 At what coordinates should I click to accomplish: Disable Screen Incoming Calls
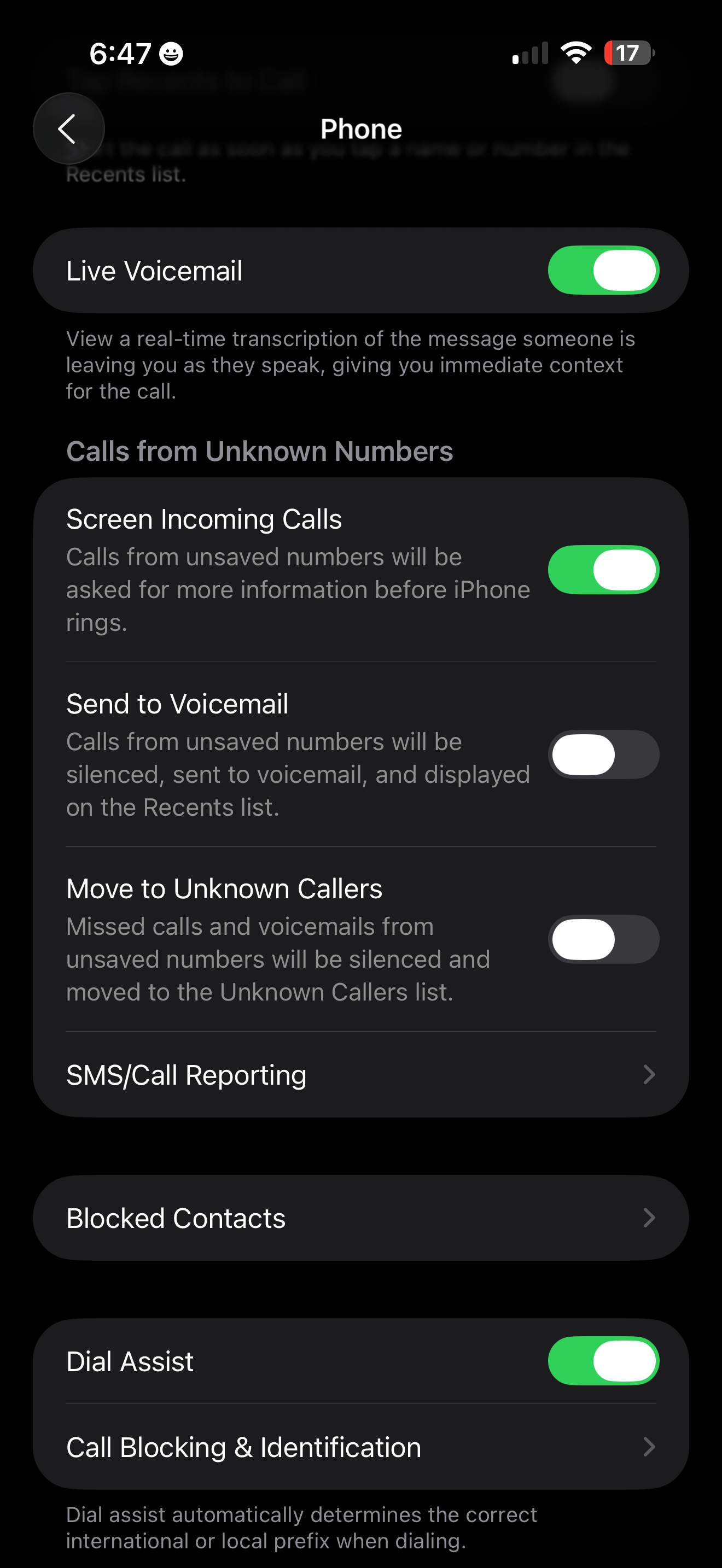pos(603,570)
